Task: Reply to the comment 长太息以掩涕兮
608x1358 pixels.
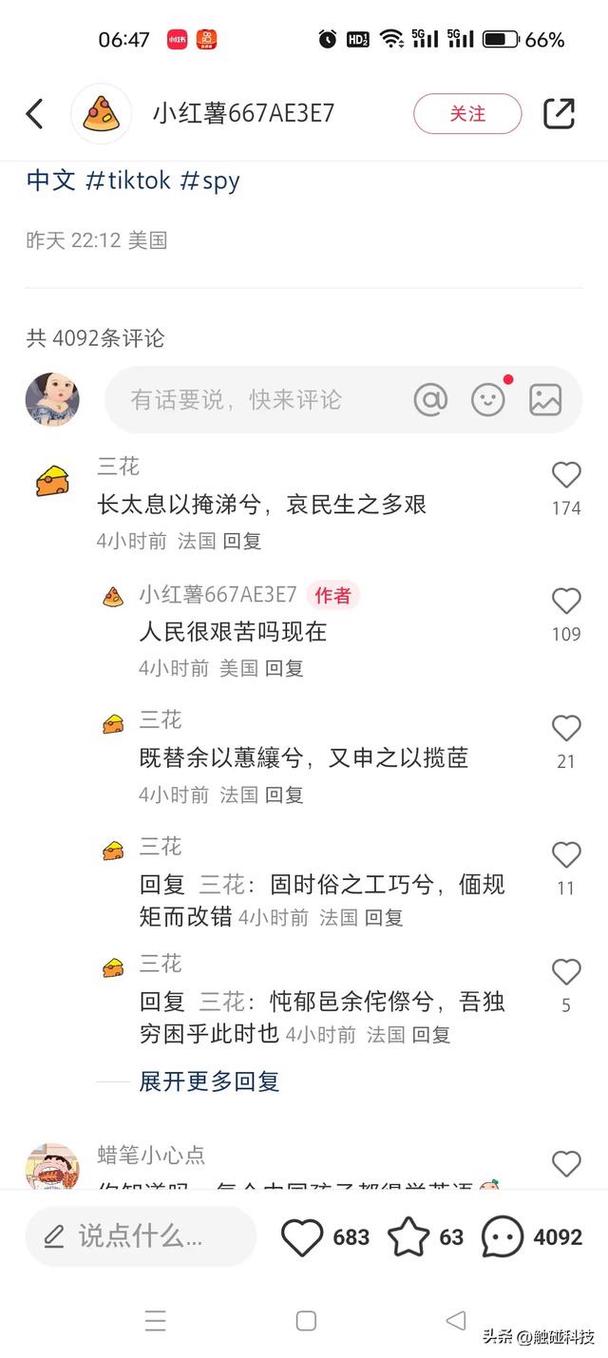Action: (x=241, y=541)
